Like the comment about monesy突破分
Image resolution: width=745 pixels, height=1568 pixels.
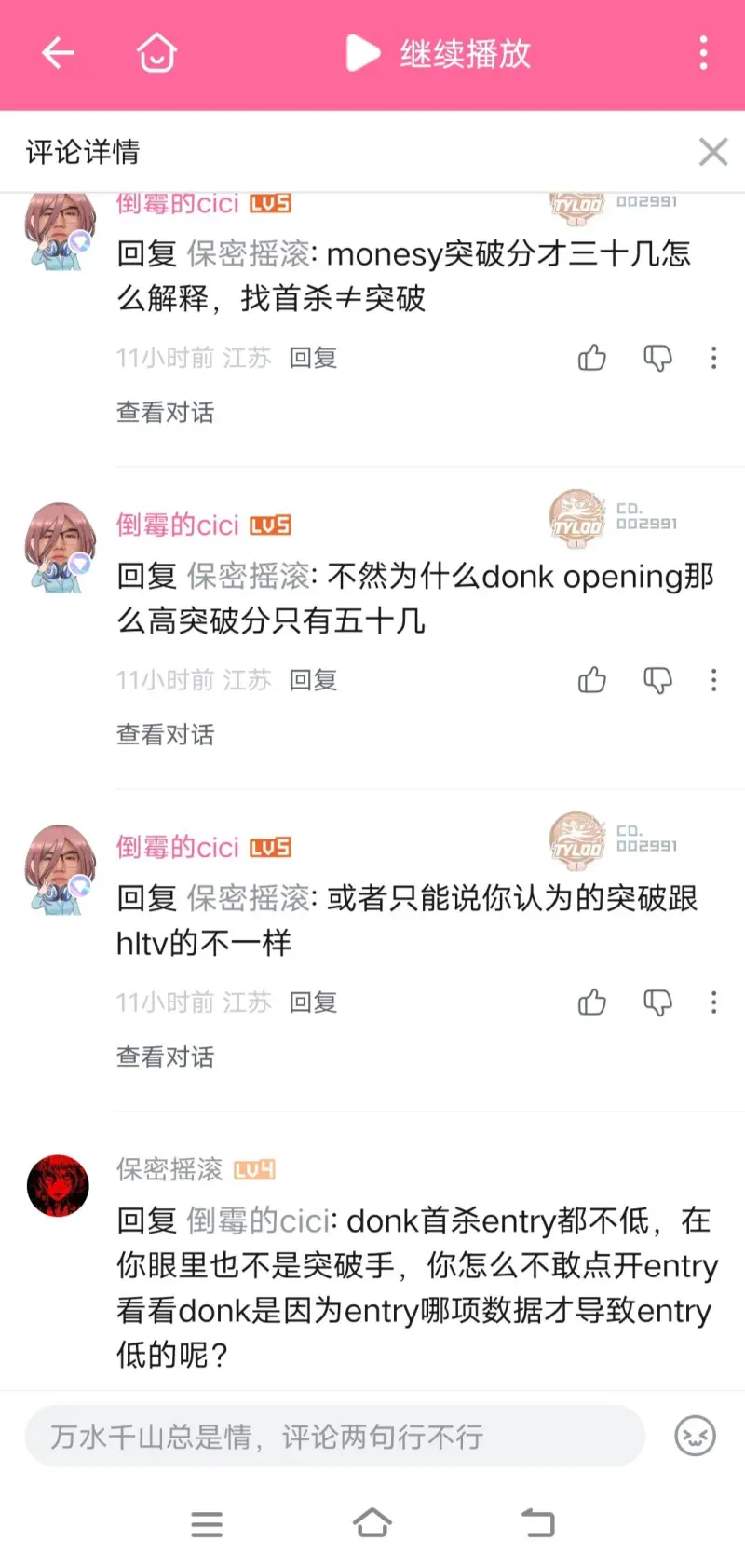pyautogui.click(x=592, y=358)
